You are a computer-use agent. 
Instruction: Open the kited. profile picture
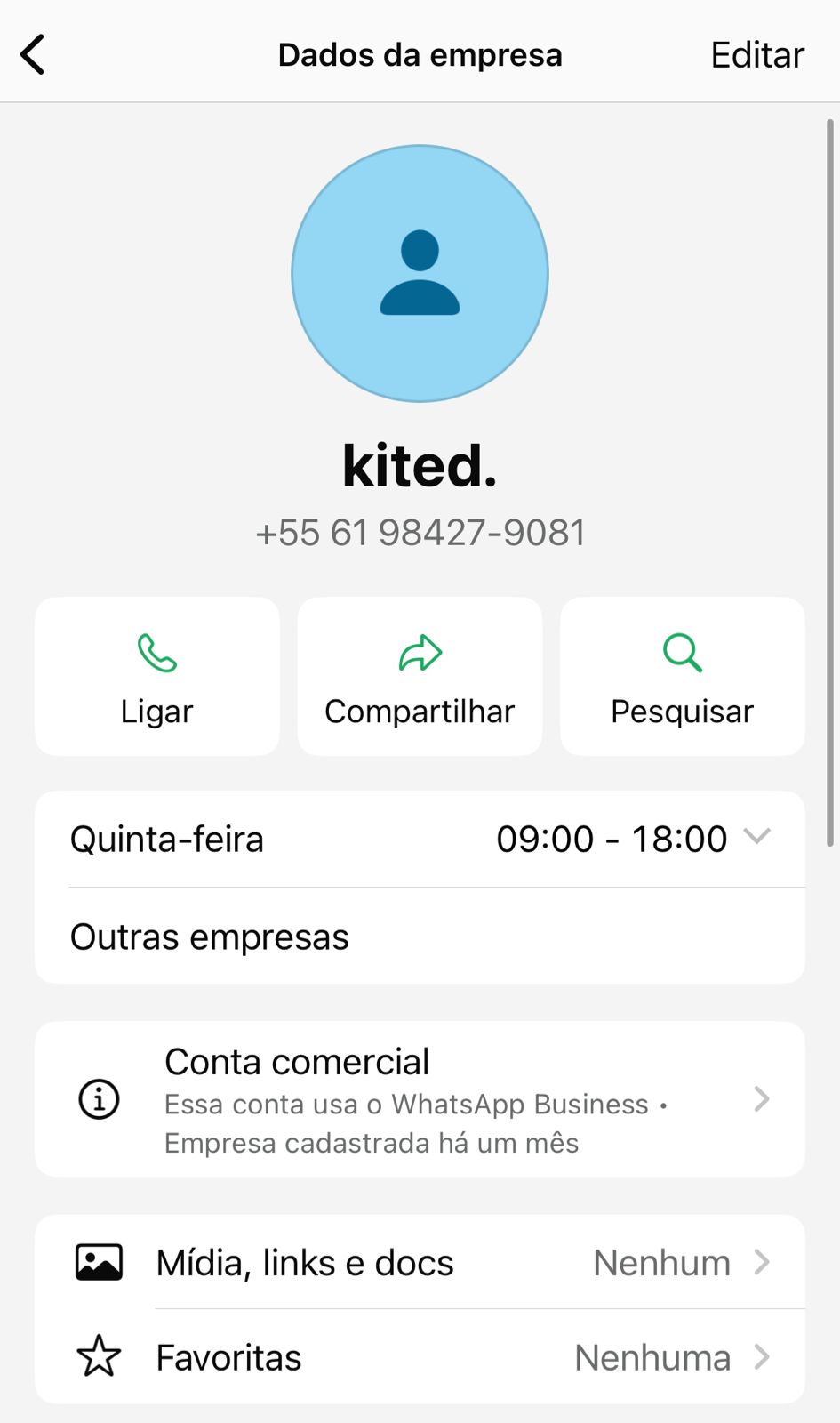(x=420, y=274)
